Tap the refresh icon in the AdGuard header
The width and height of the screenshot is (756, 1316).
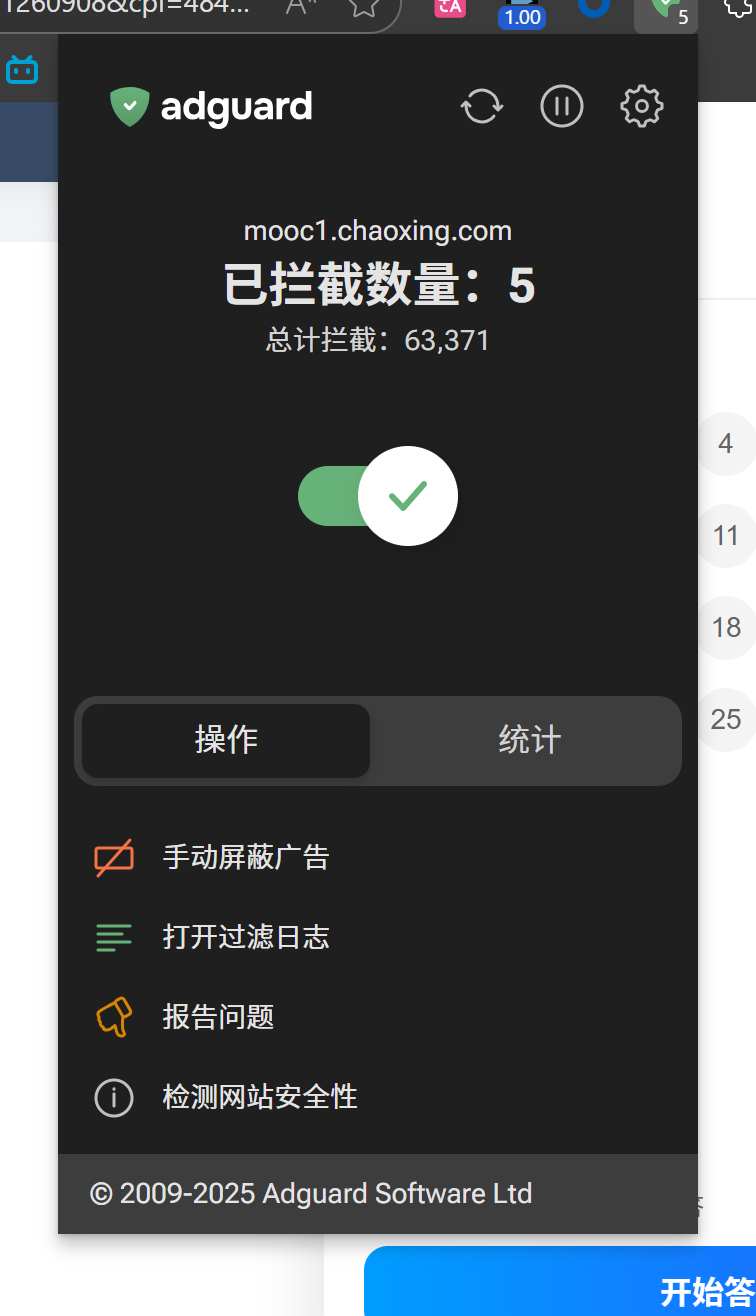pos(481,106)
